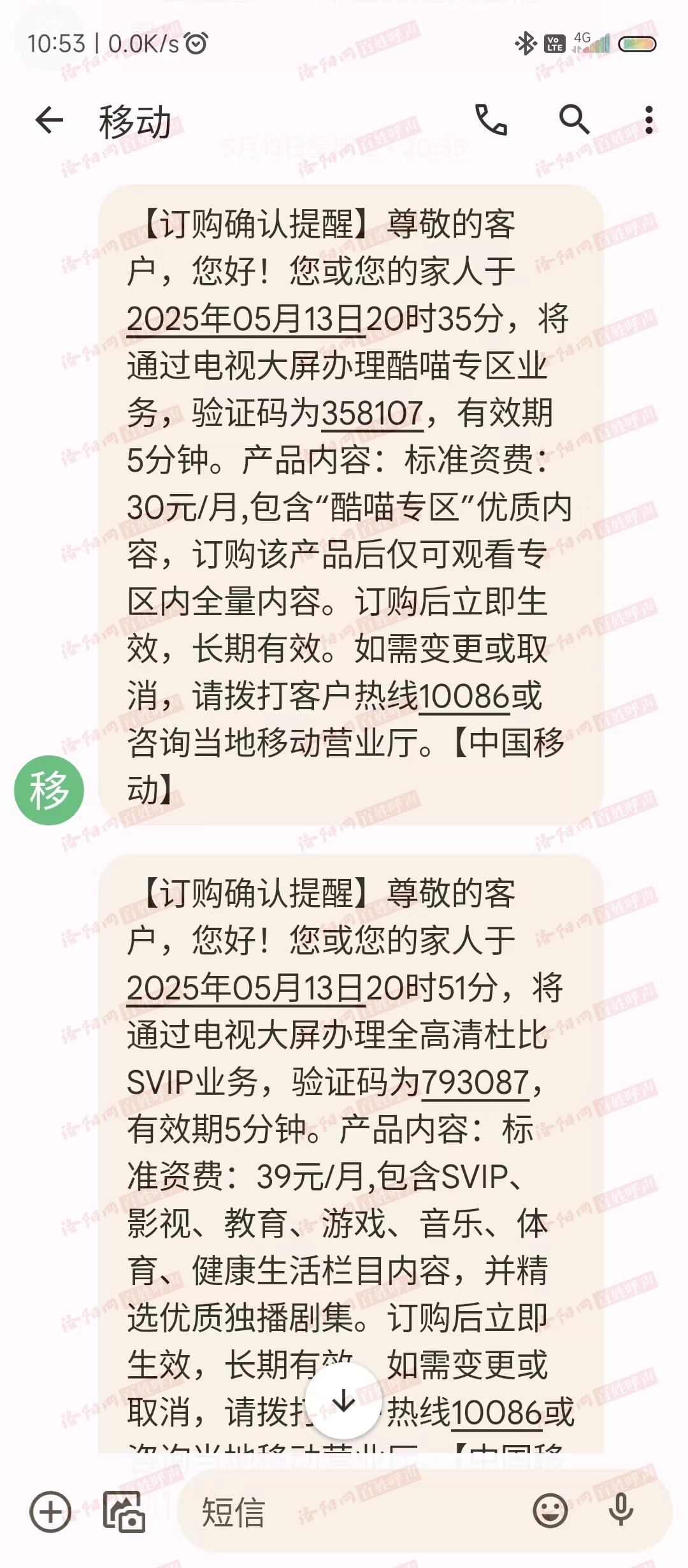Open the date link 2025年05月13日 20时51分
This screenshot has width=688, height=1568.
(x=246, y=988)
